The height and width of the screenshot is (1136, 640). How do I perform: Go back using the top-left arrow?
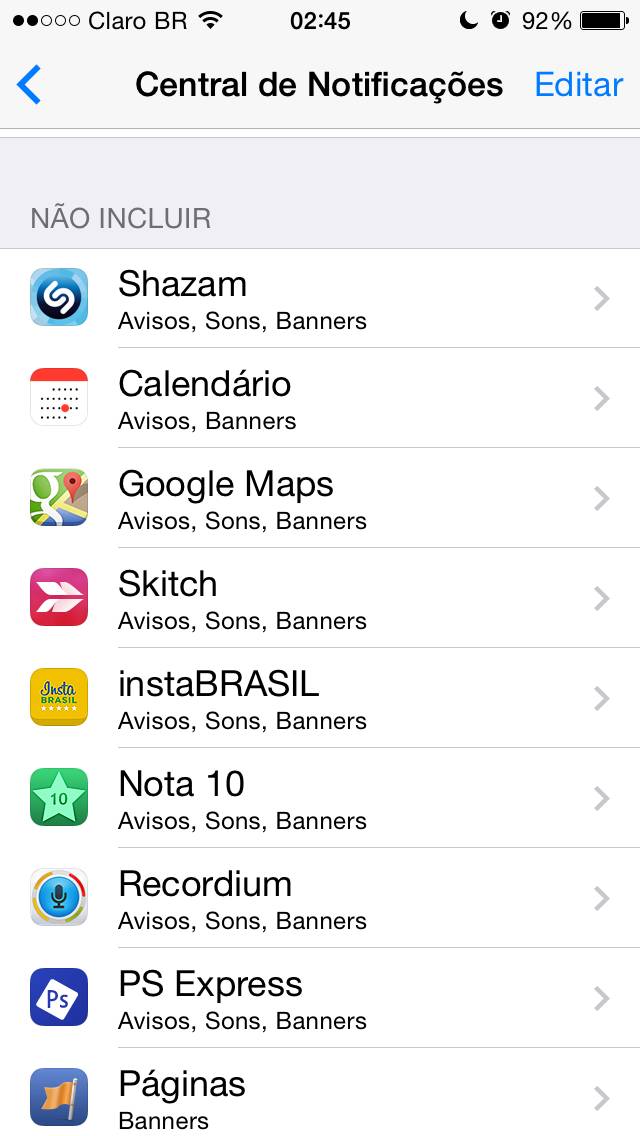point(29,85)
